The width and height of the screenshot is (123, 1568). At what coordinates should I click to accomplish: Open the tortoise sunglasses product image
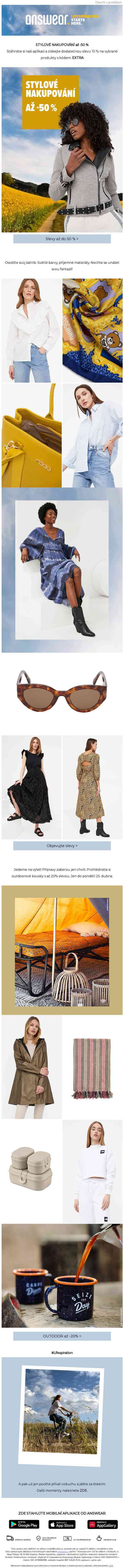tap(62, 692)
